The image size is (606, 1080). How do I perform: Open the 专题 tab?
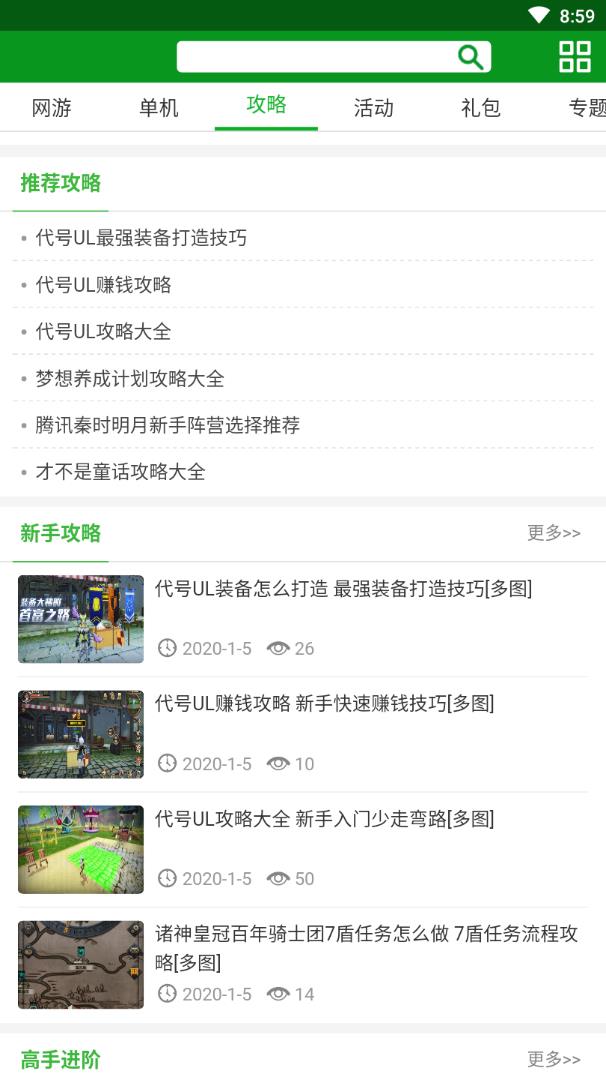point(586,108)
